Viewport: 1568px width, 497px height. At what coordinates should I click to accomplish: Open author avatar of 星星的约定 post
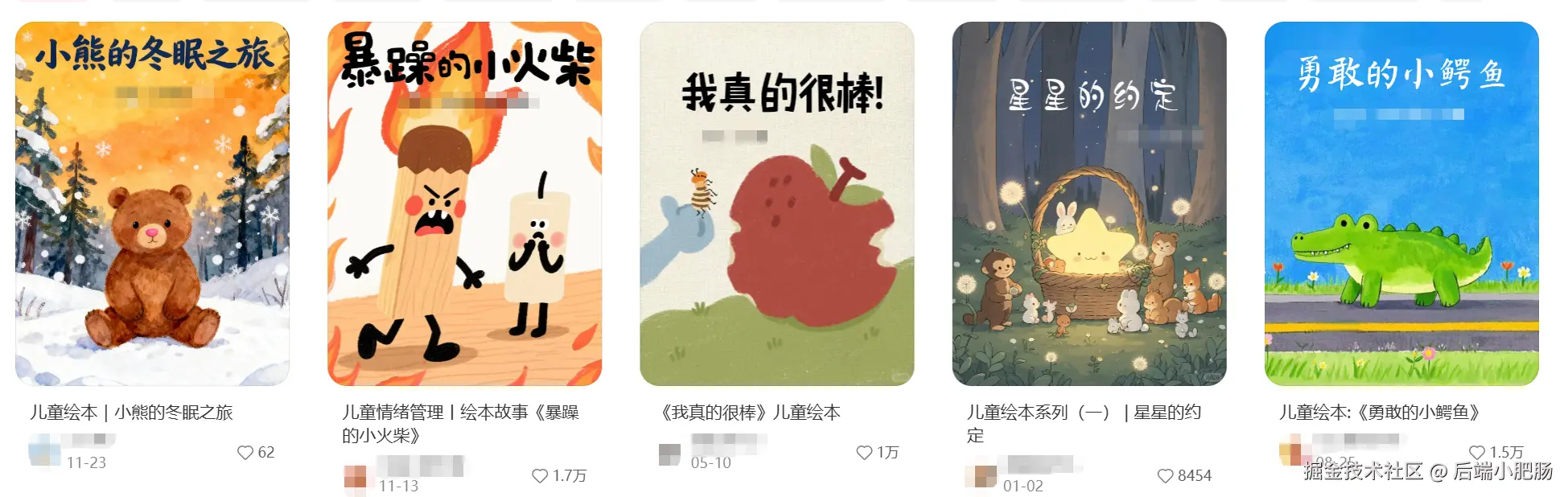point(981,475)
